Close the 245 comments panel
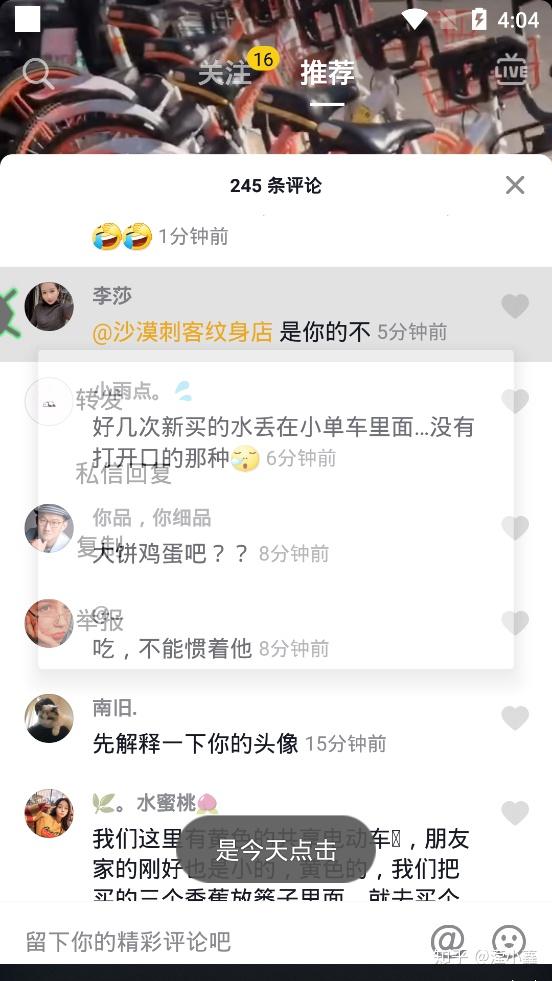 pos(514,185)
